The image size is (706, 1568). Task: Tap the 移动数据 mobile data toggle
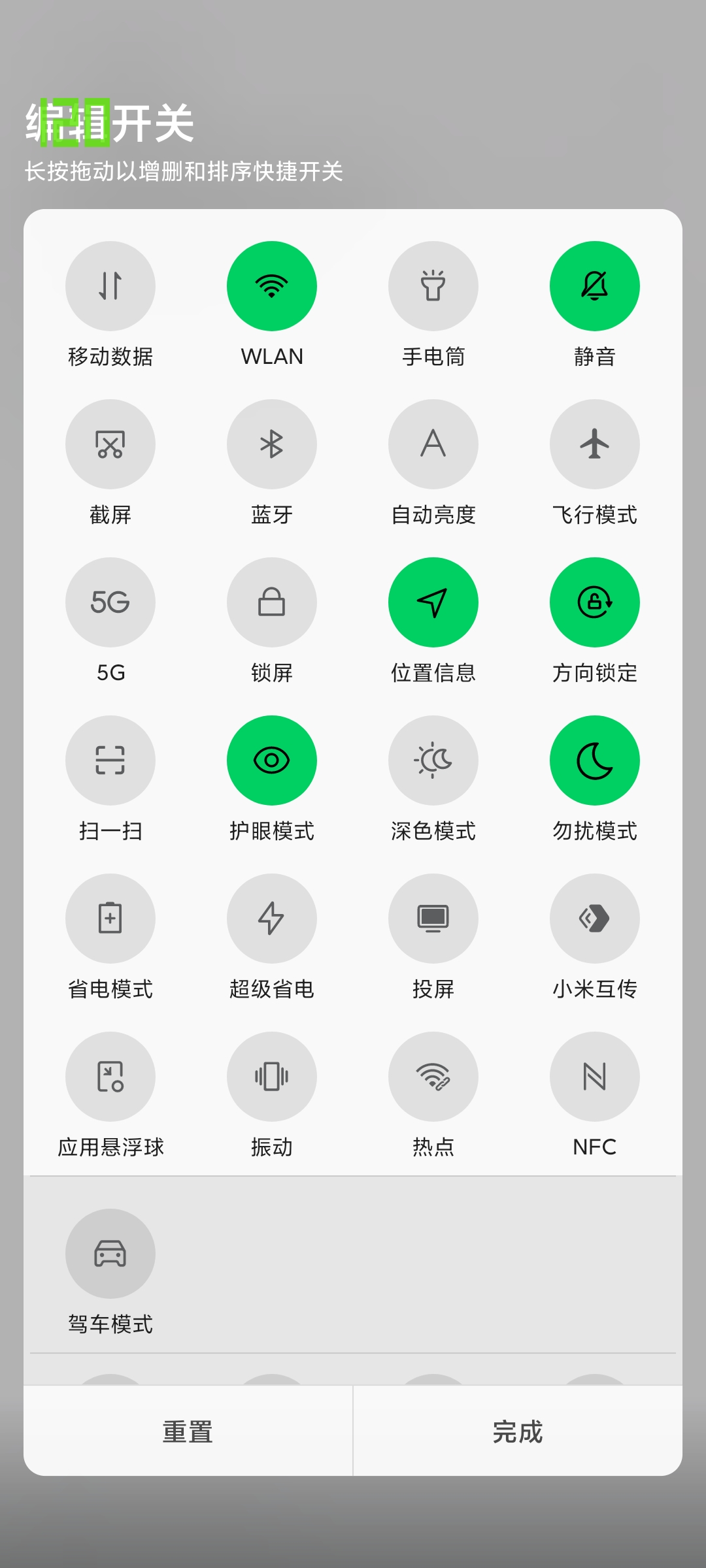tap(110, 286)
